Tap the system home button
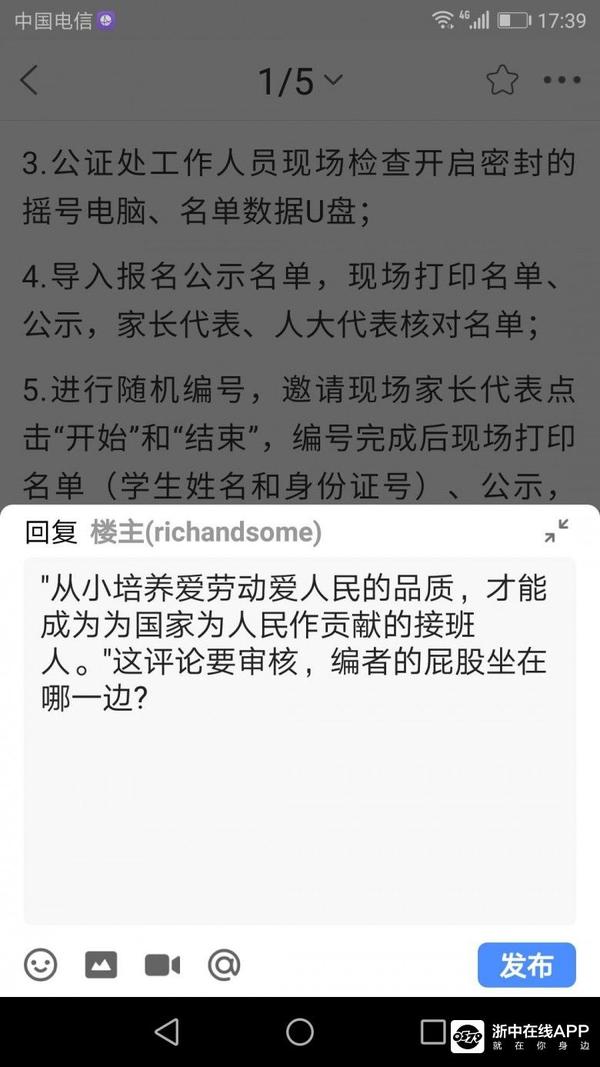The image size is (600, 1067). 300,1031
